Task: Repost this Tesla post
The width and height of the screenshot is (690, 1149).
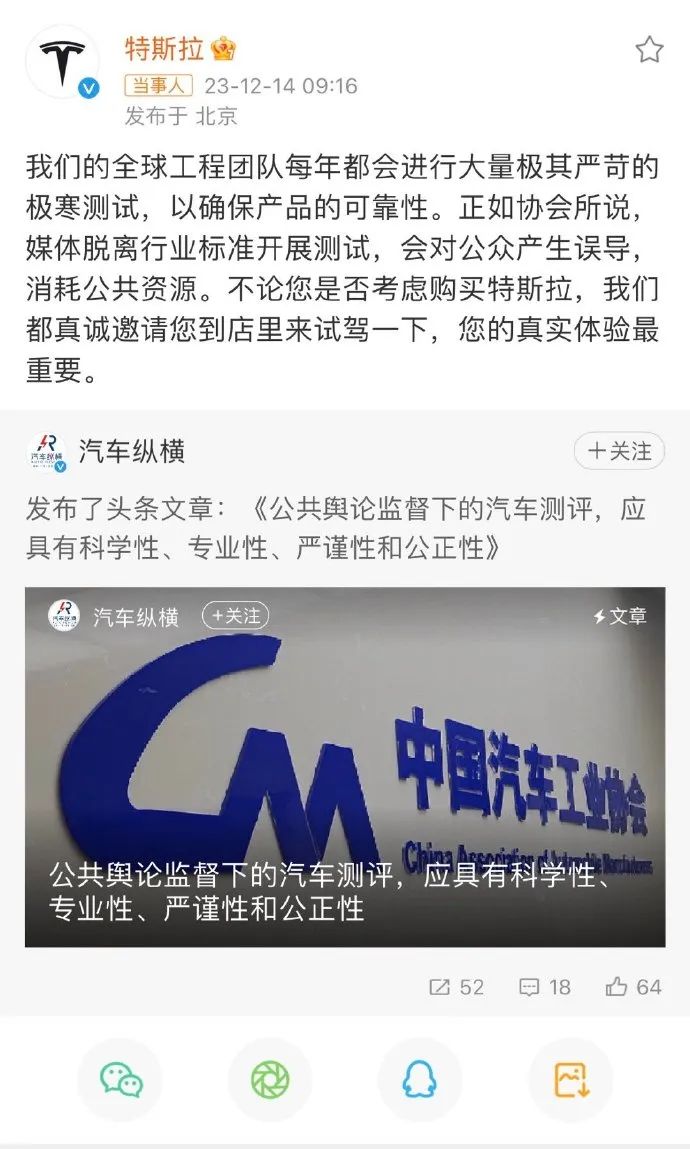Action: coord(456,987)
